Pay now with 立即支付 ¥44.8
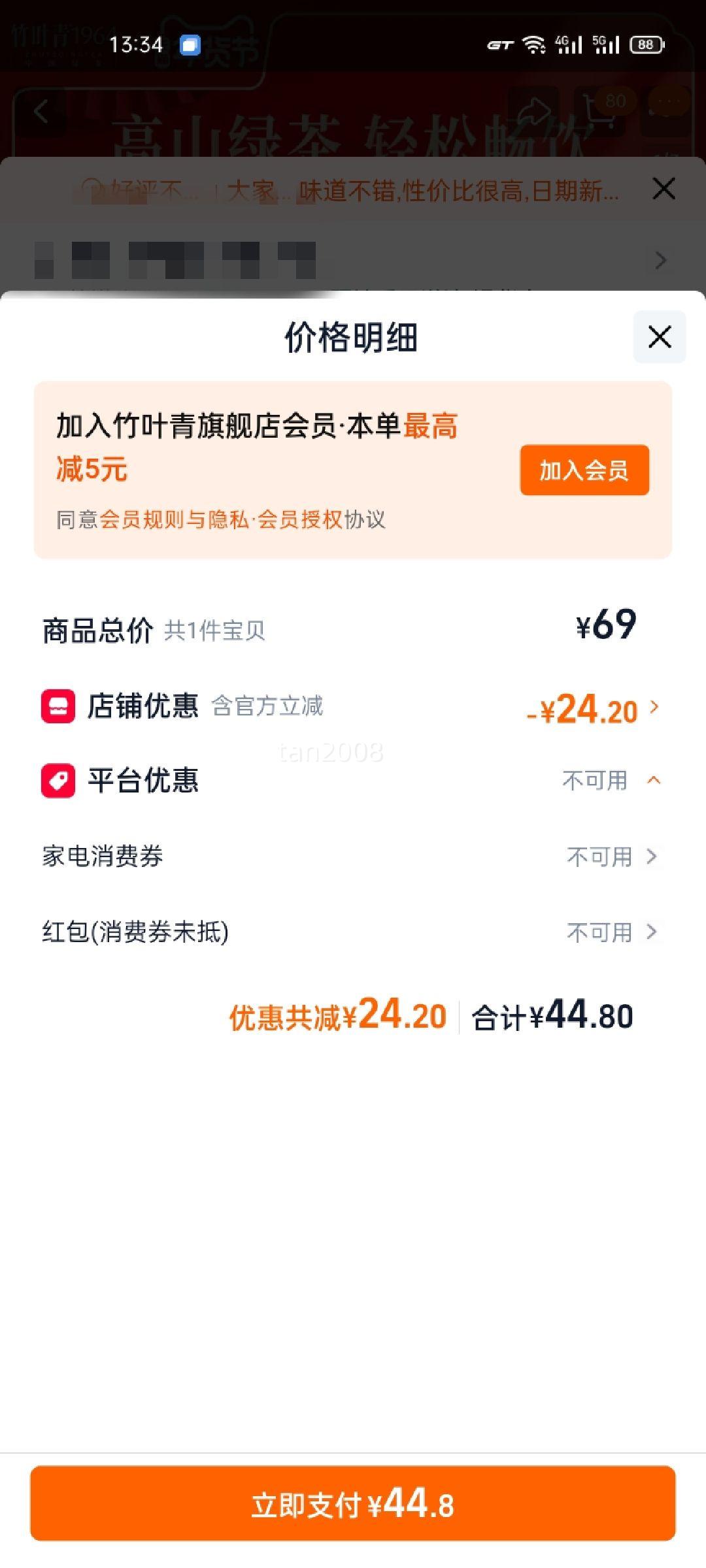Viewport: 706px width, 1568px height. point(353,1503)
